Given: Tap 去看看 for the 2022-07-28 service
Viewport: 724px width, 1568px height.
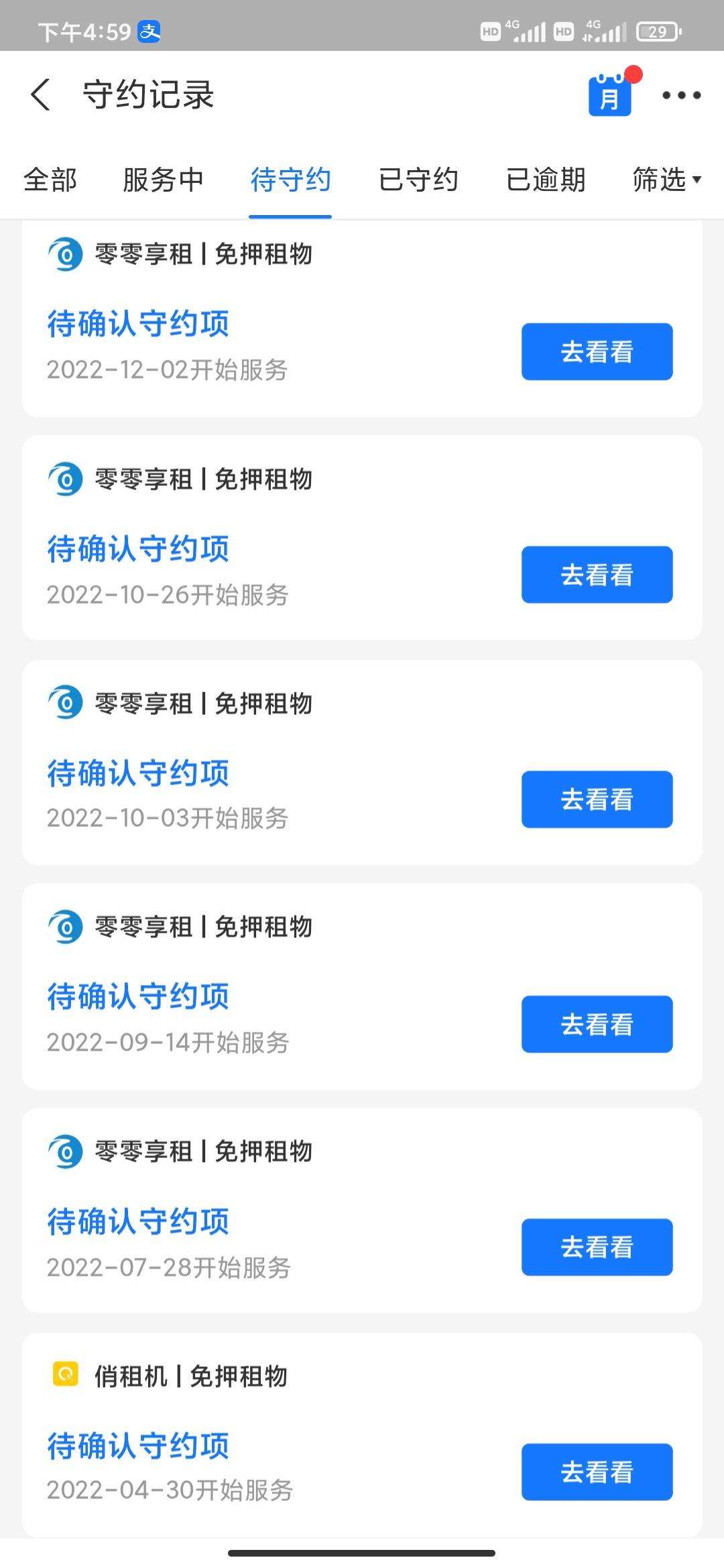Looking at the screenshot, I should coord(597,1247).
